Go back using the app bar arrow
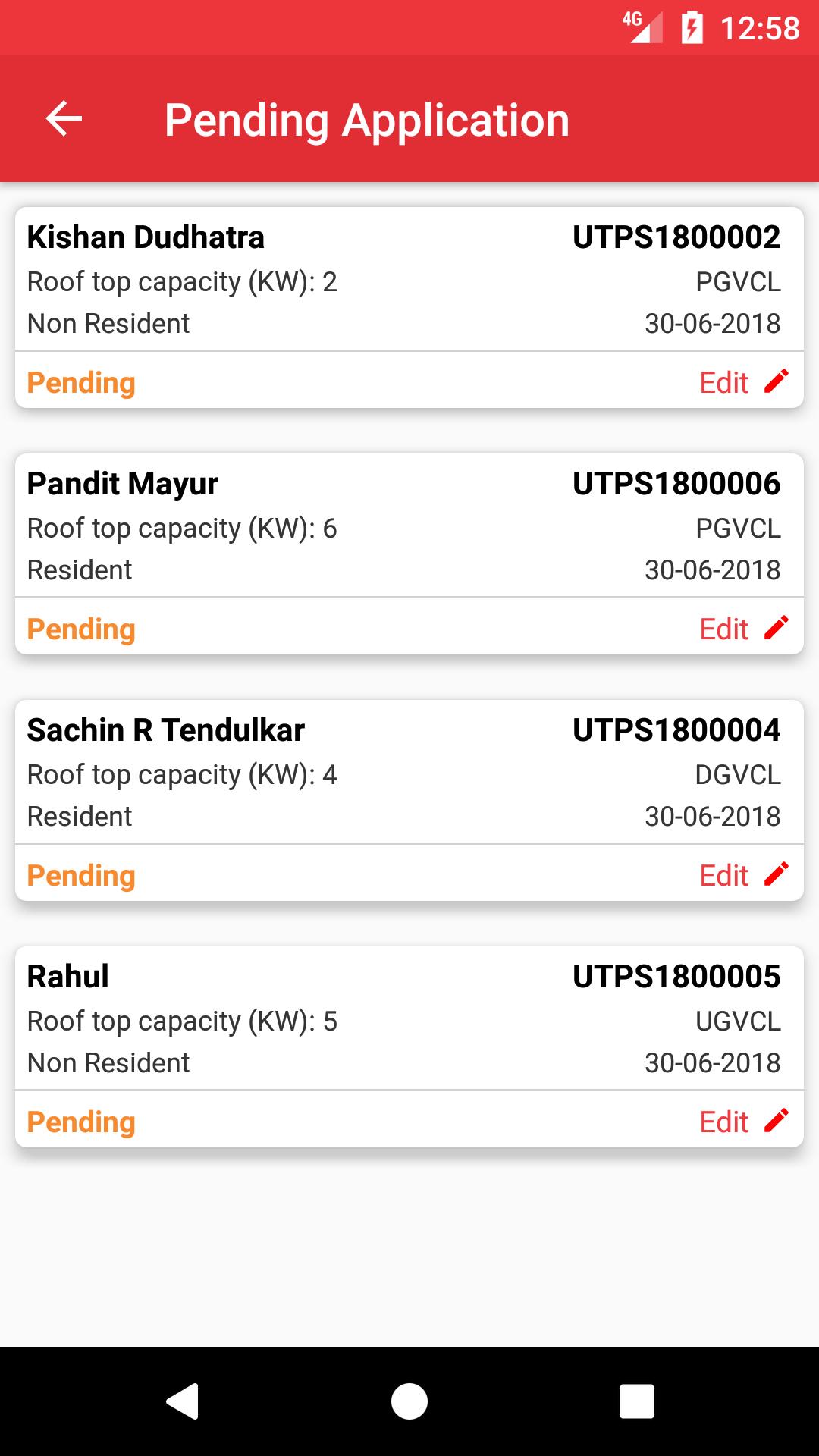Screen dimensions: 819x1456 tap(64, 119)
